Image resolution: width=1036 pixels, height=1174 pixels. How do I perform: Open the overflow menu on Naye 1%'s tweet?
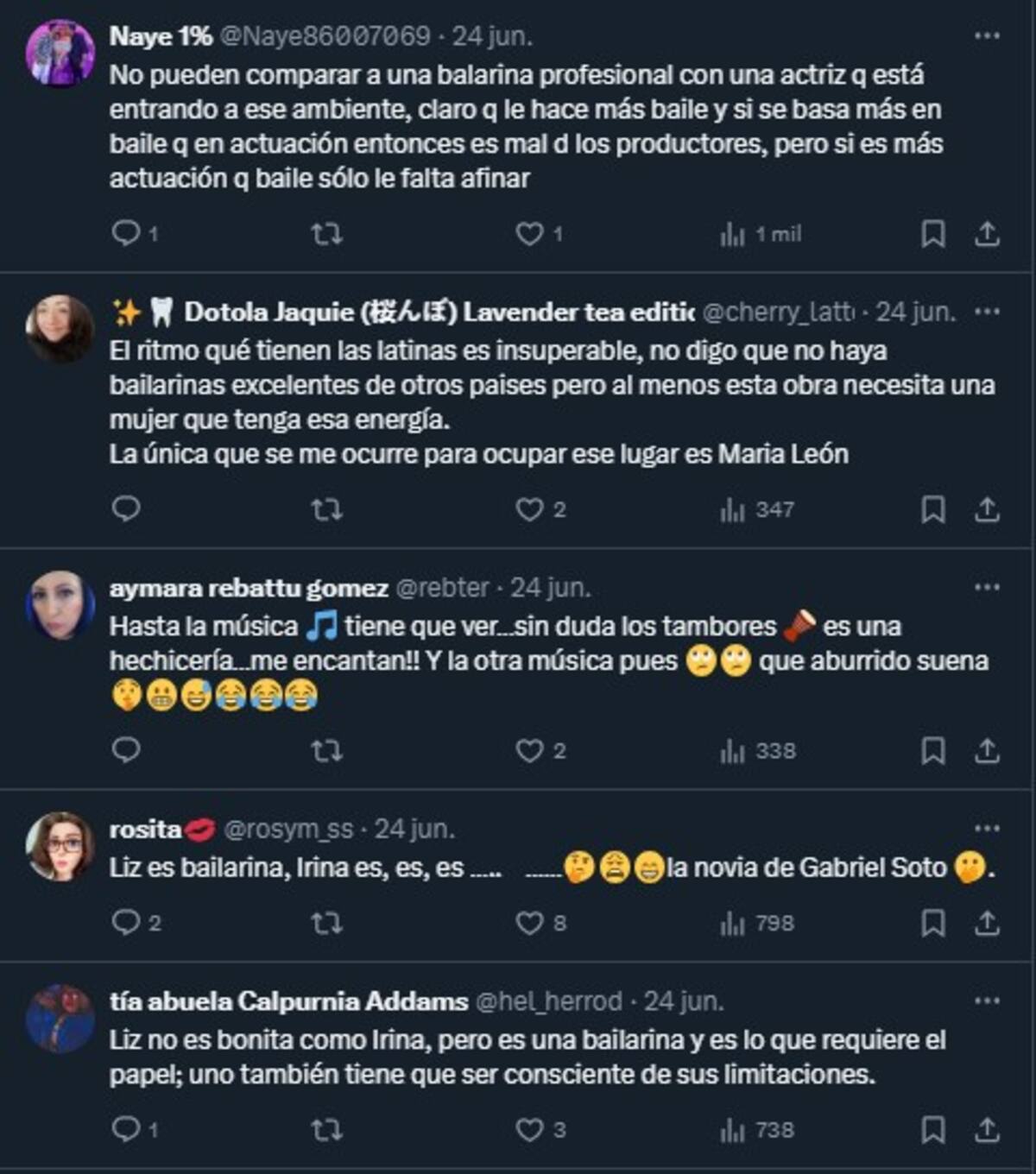click(986, 36)
